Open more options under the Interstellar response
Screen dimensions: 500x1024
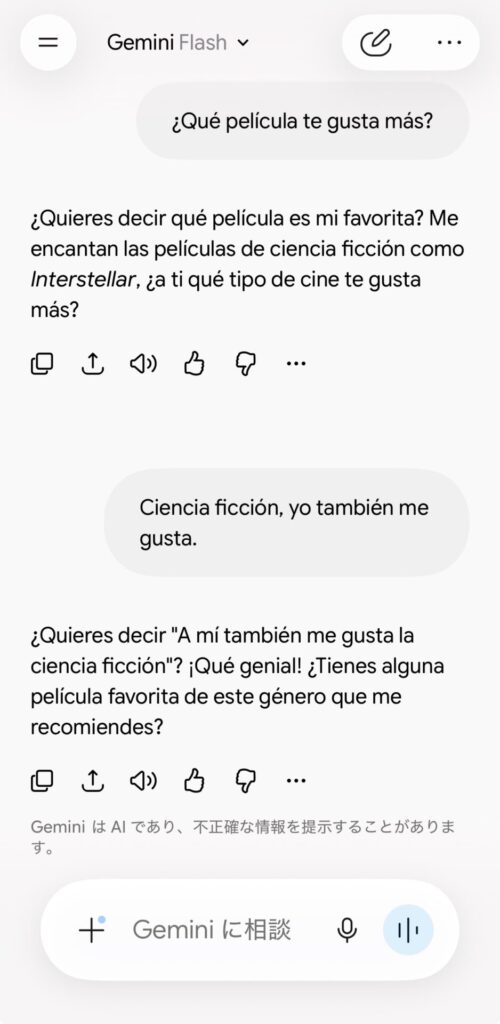[x=296, y=364]
